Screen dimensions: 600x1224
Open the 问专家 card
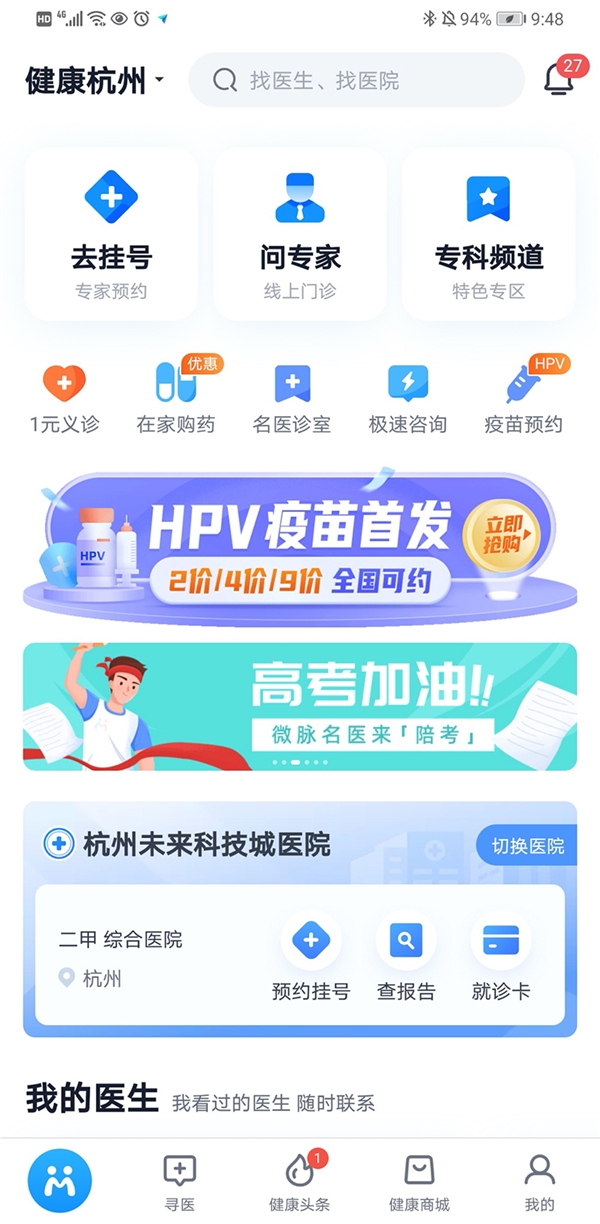[300, 235]
